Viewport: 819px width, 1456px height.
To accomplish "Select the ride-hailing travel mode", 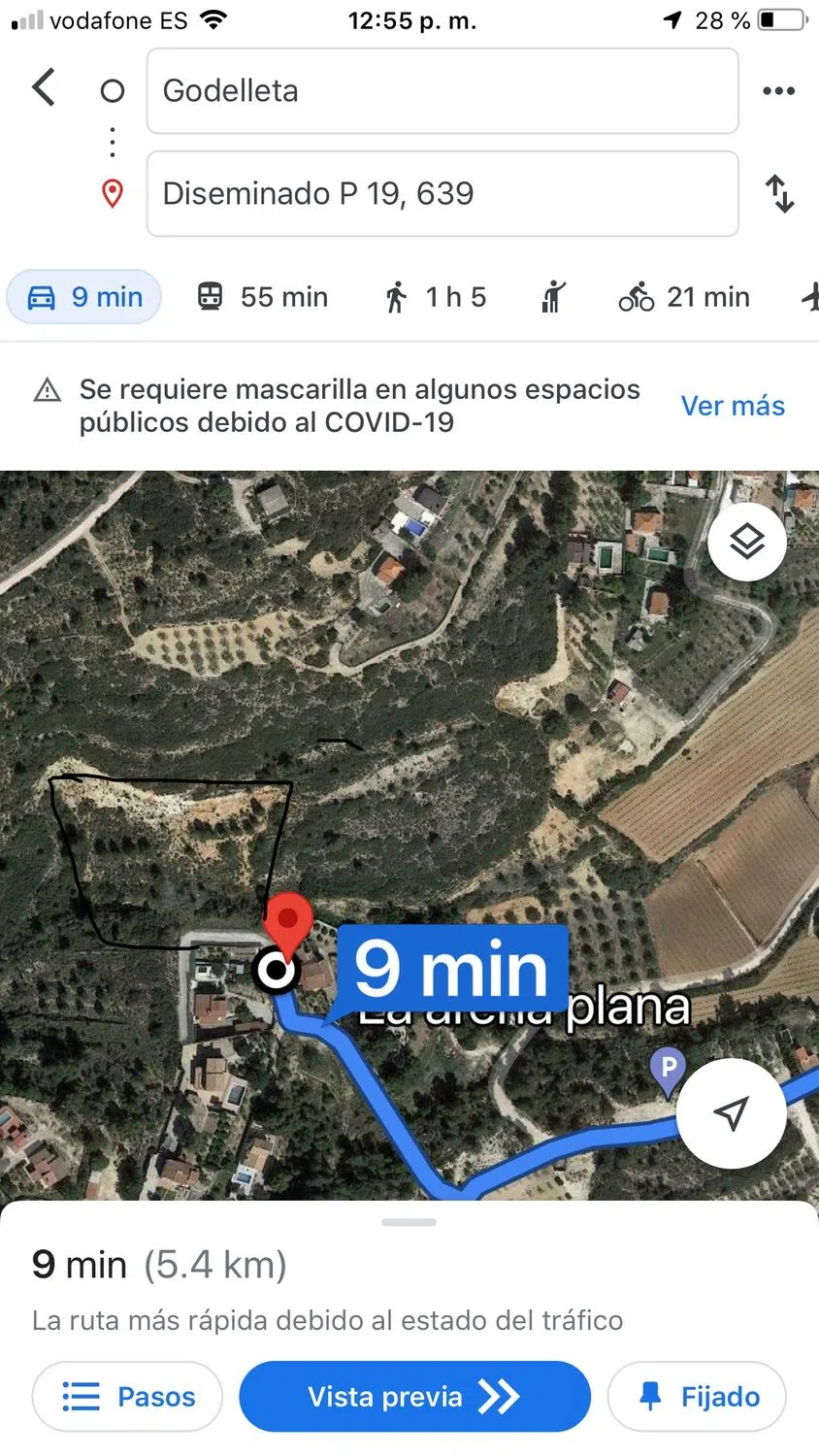I will click(x=552, y=297).
